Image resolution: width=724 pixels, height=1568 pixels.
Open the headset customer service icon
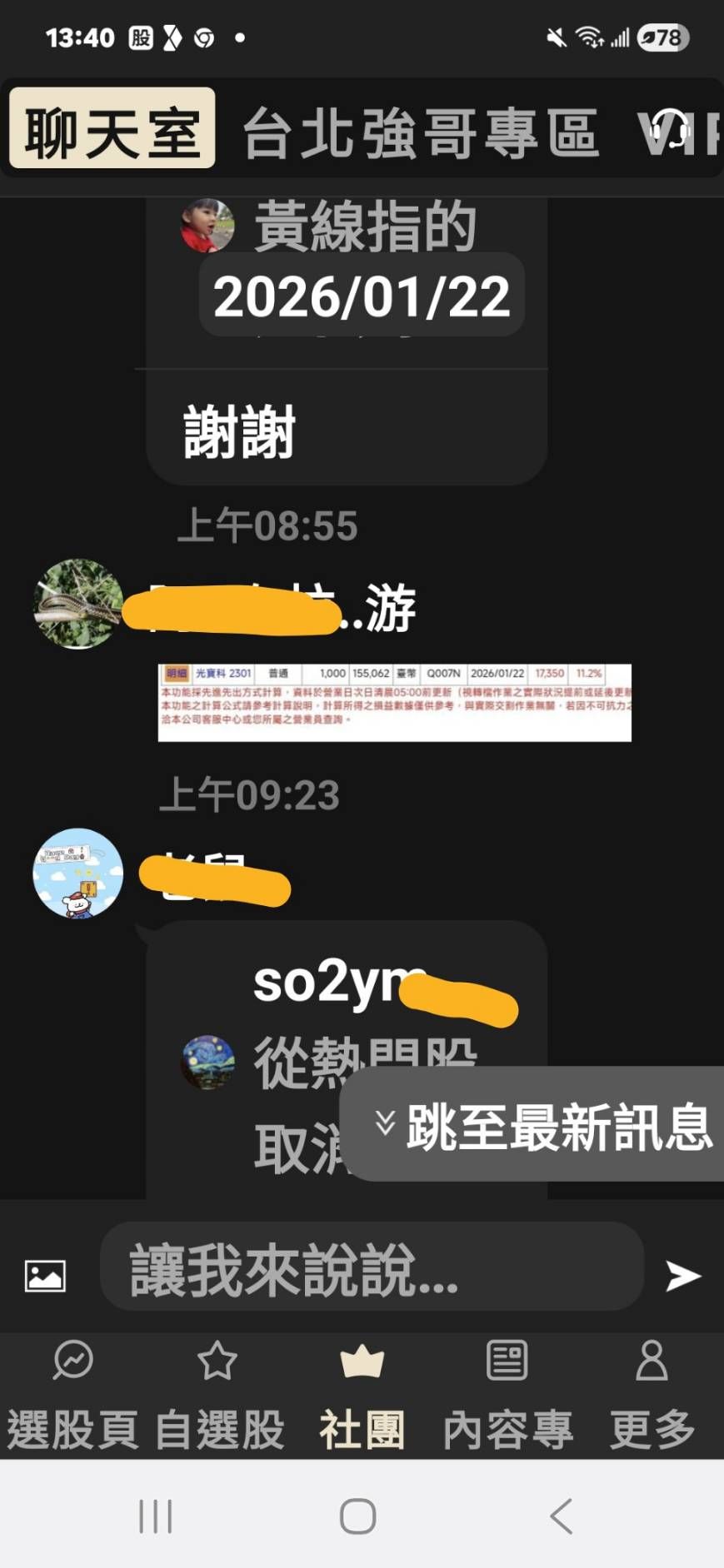[x=669, y=131]
